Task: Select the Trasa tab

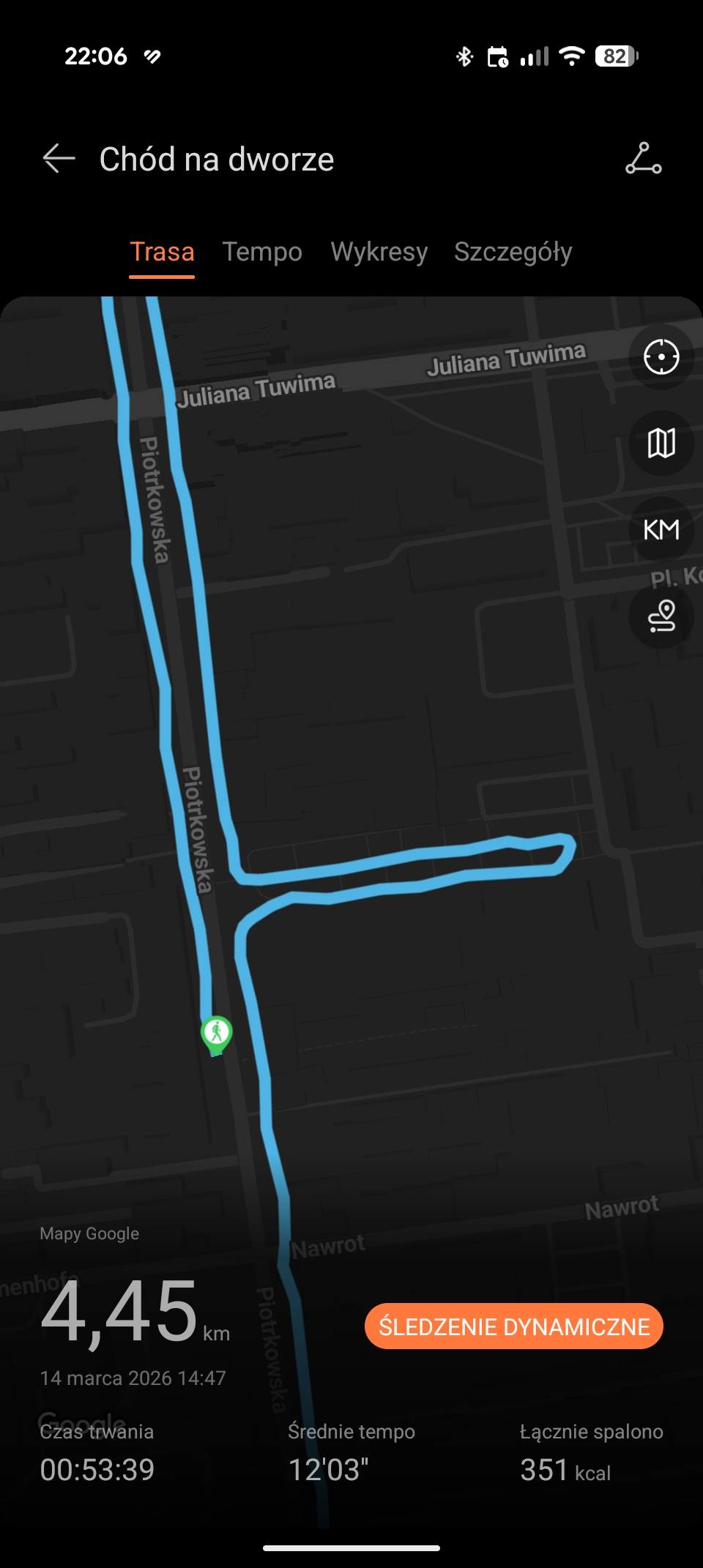Action: (x=162, y=252)
